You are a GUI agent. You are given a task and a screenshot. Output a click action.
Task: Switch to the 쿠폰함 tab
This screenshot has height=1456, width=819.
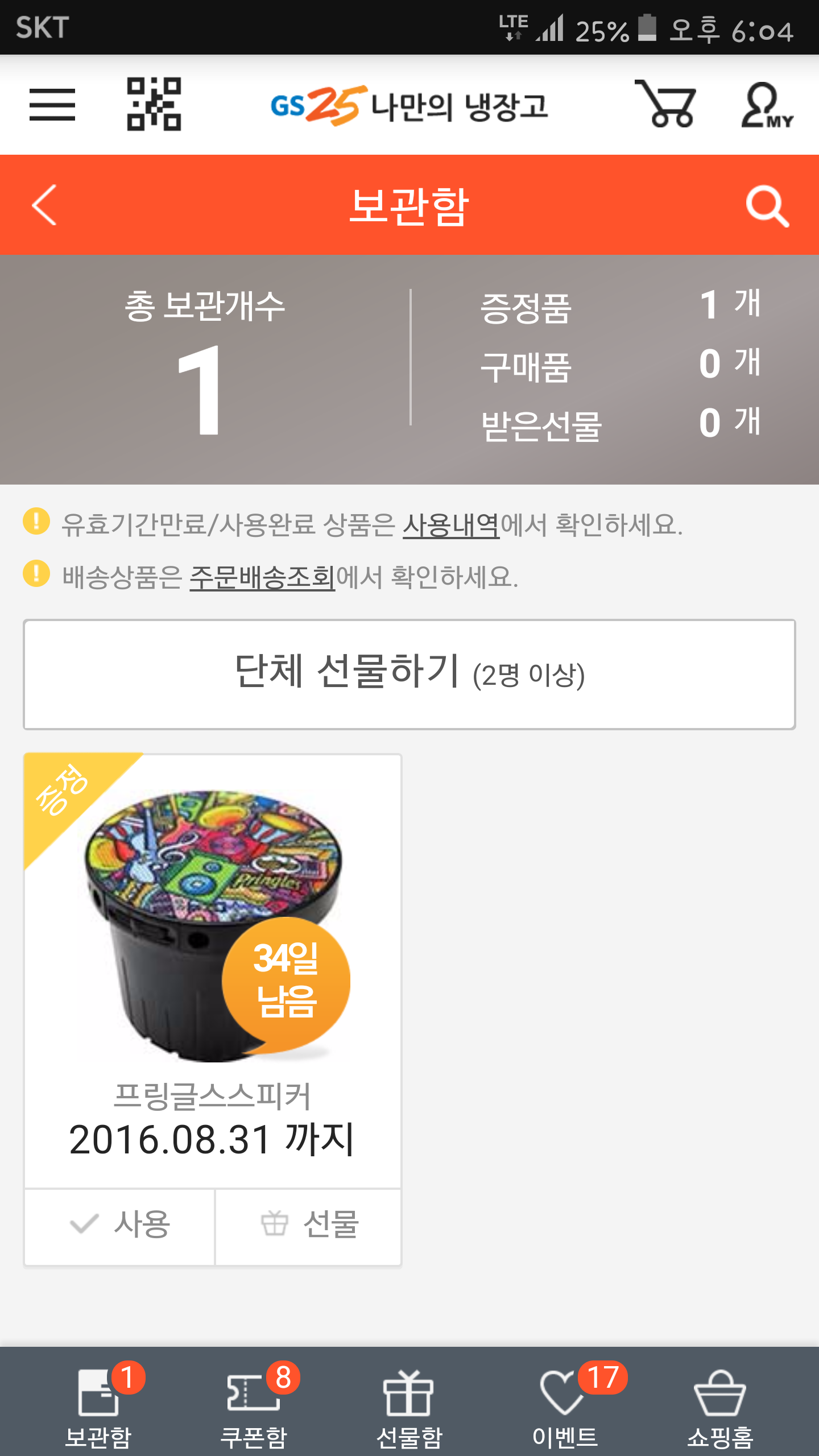point(254,1405)
